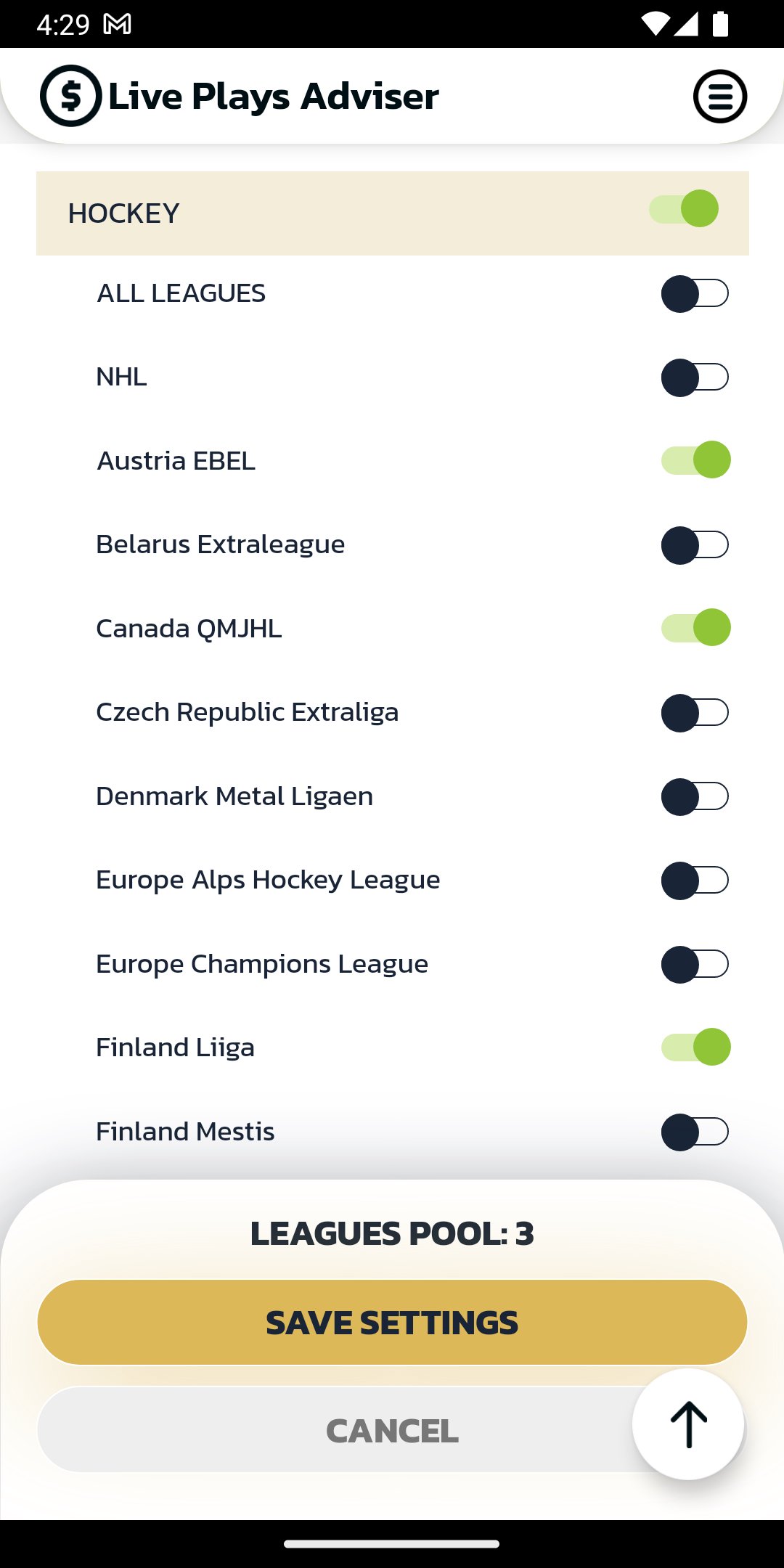This screenshot has width=784, height=1568.
Task: Turn off the HOCKEY sport toggle
Action: pyautogui.click(x=684, y=210)
